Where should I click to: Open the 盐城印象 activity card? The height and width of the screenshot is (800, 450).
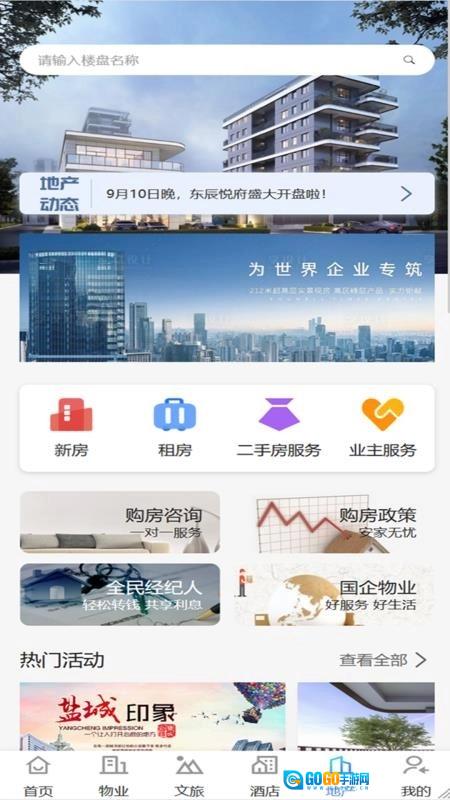pos(153,716)
